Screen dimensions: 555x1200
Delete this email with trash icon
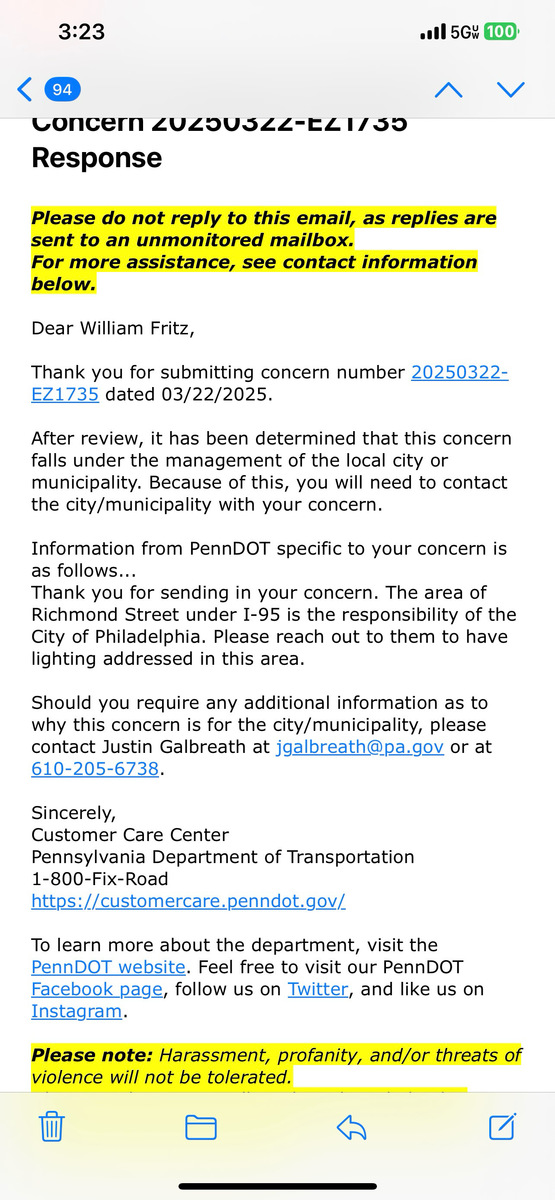[51, 1127]
